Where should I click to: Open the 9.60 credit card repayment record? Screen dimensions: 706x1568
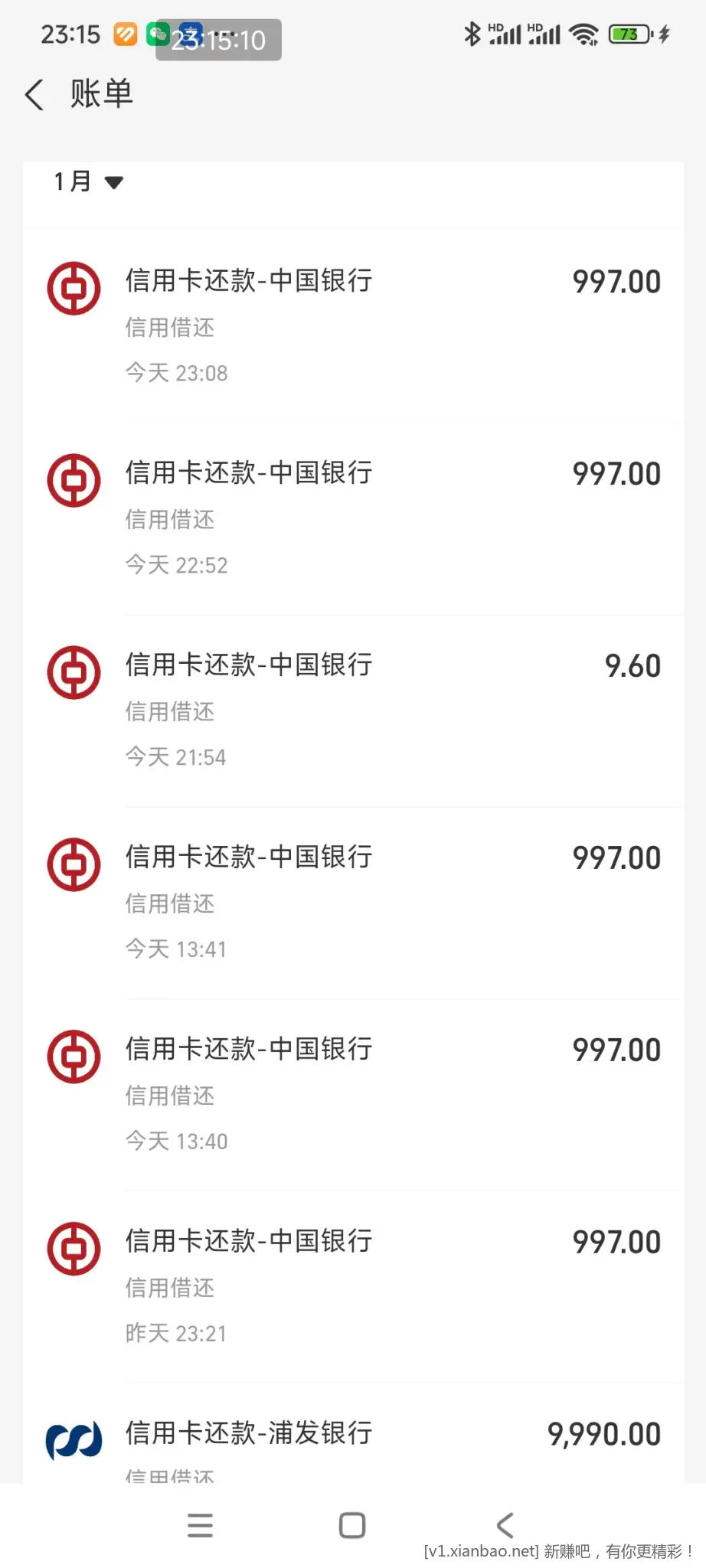click(x=352, y=704)
